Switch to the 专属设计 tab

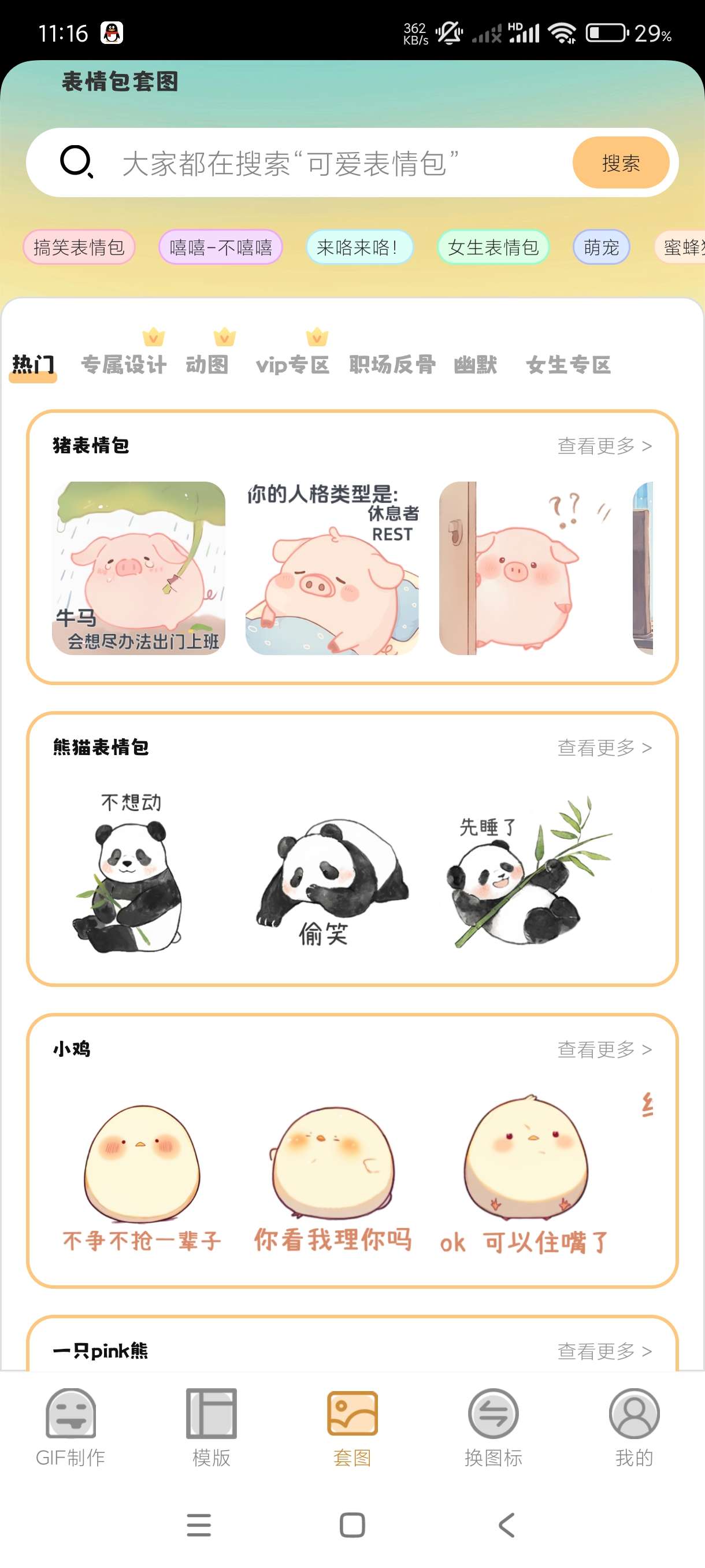point(124,364)
